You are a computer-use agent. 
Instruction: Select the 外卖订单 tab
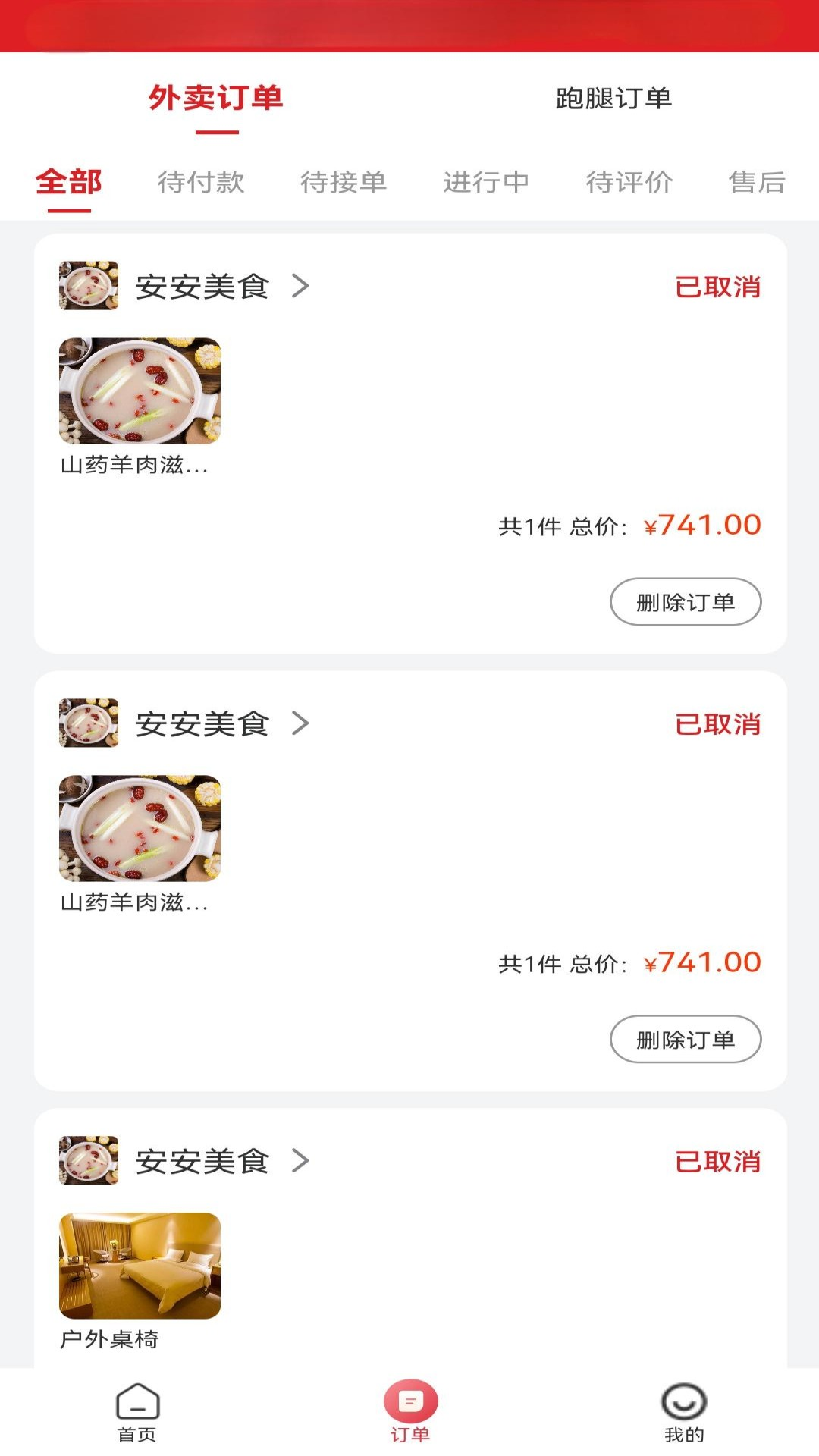[216, 99]
